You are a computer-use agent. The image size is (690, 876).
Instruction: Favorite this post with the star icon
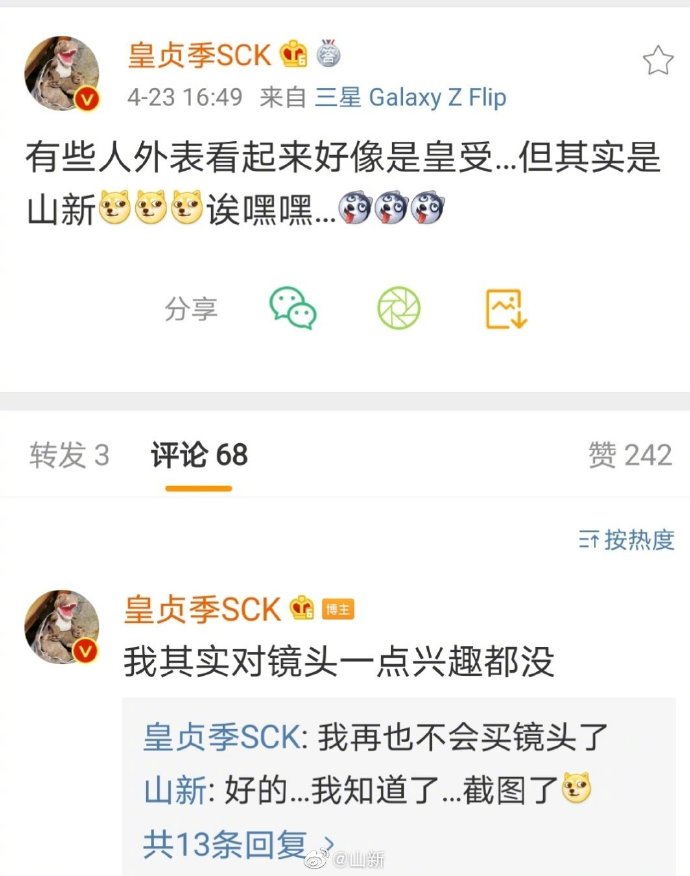pos(657,61)
